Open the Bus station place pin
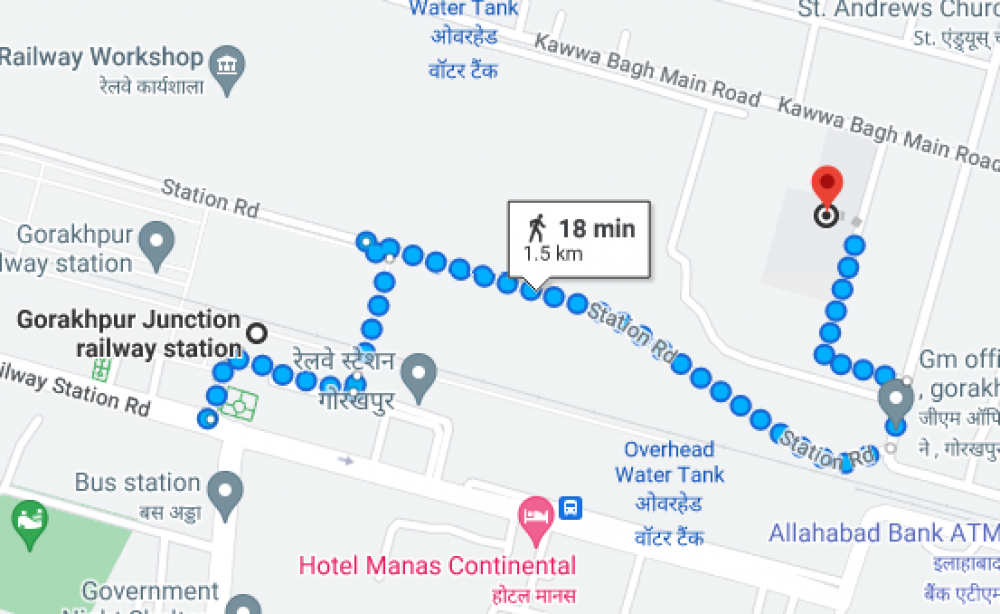The image size is (1000, 614). click(225, 495)
